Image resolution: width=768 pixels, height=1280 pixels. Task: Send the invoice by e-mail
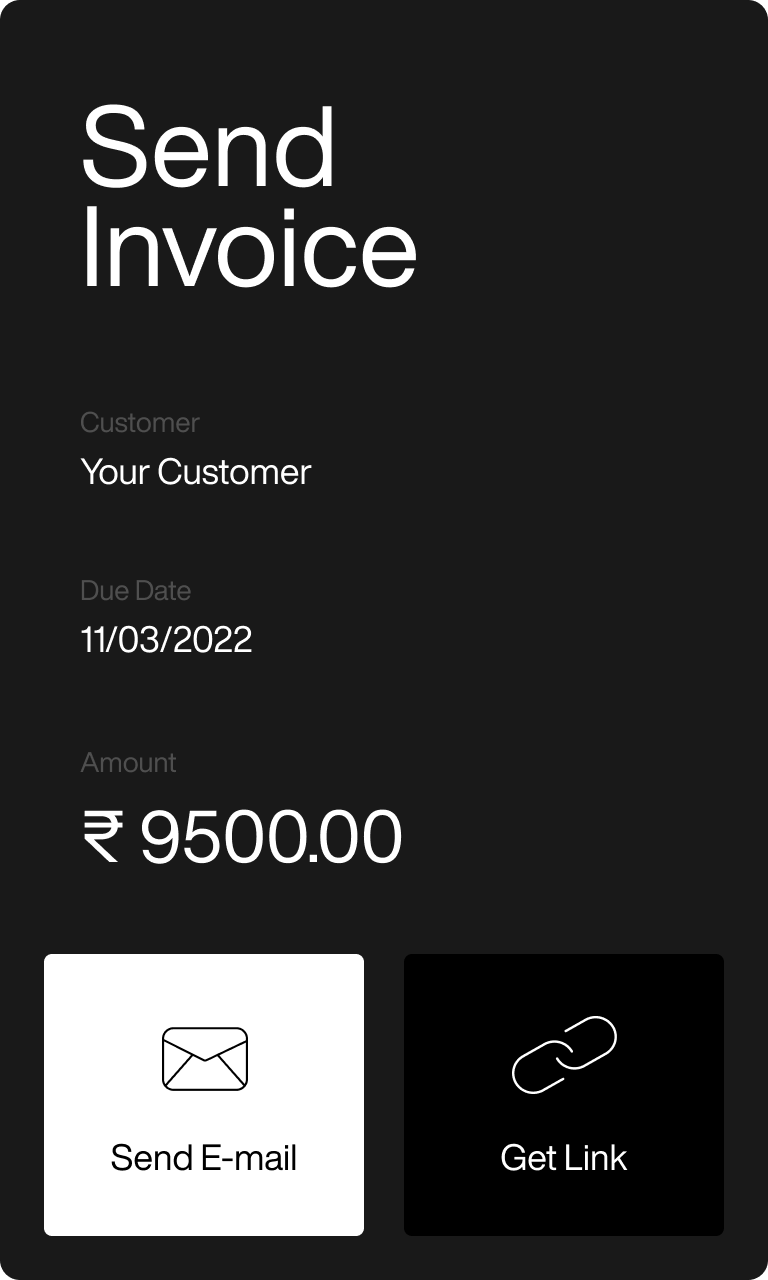tap(204, 1095)
